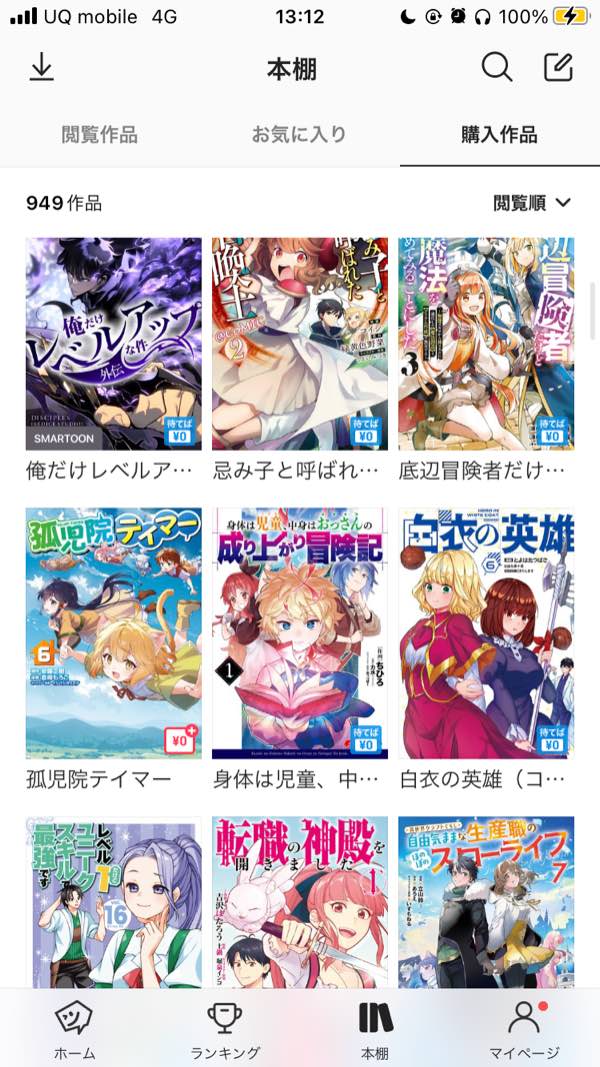
Task: Open 白衣の英雄 comic
Action: (x=486, y=633)
